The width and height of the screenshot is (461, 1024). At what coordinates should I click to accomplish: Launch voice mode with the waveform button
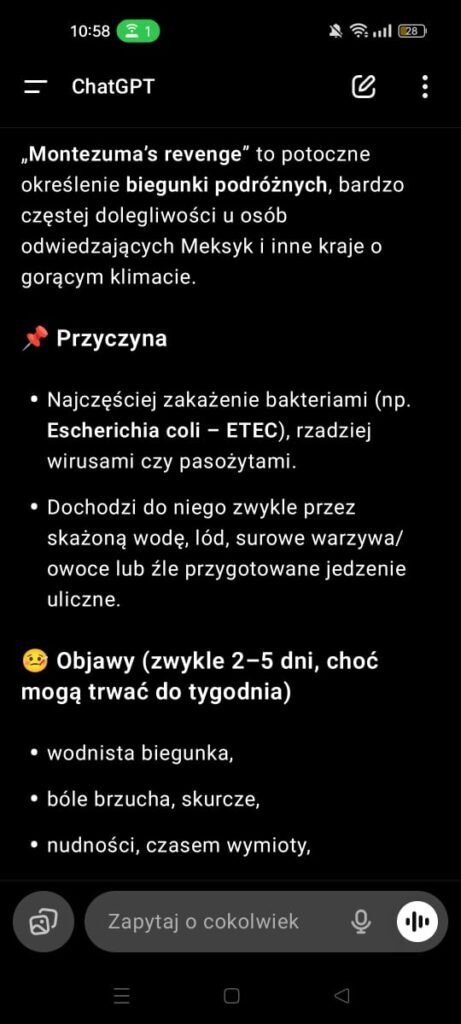pos(417,921)
